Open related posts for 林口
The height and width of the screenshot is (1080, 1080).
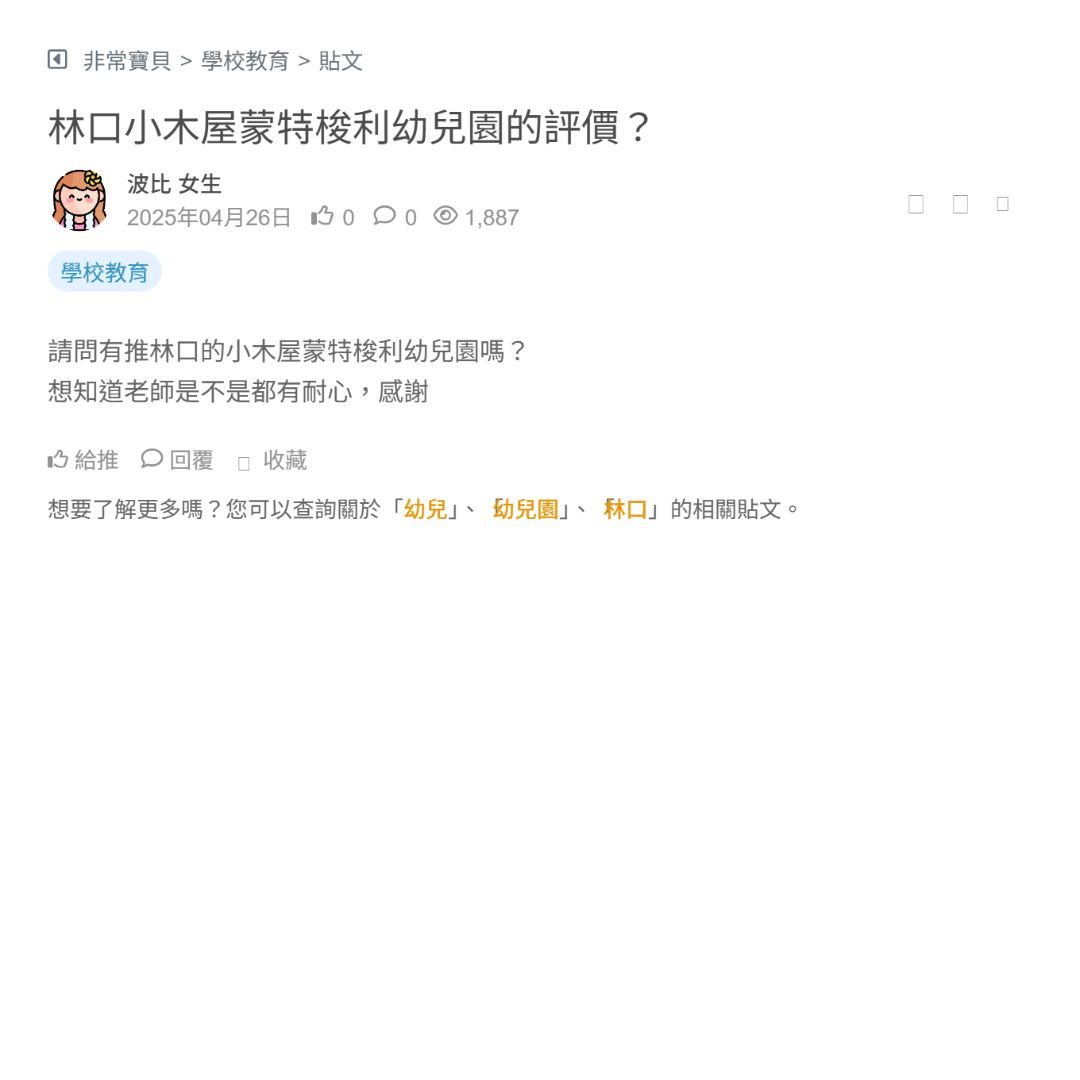pyautogui.click(x=626, y=509)
